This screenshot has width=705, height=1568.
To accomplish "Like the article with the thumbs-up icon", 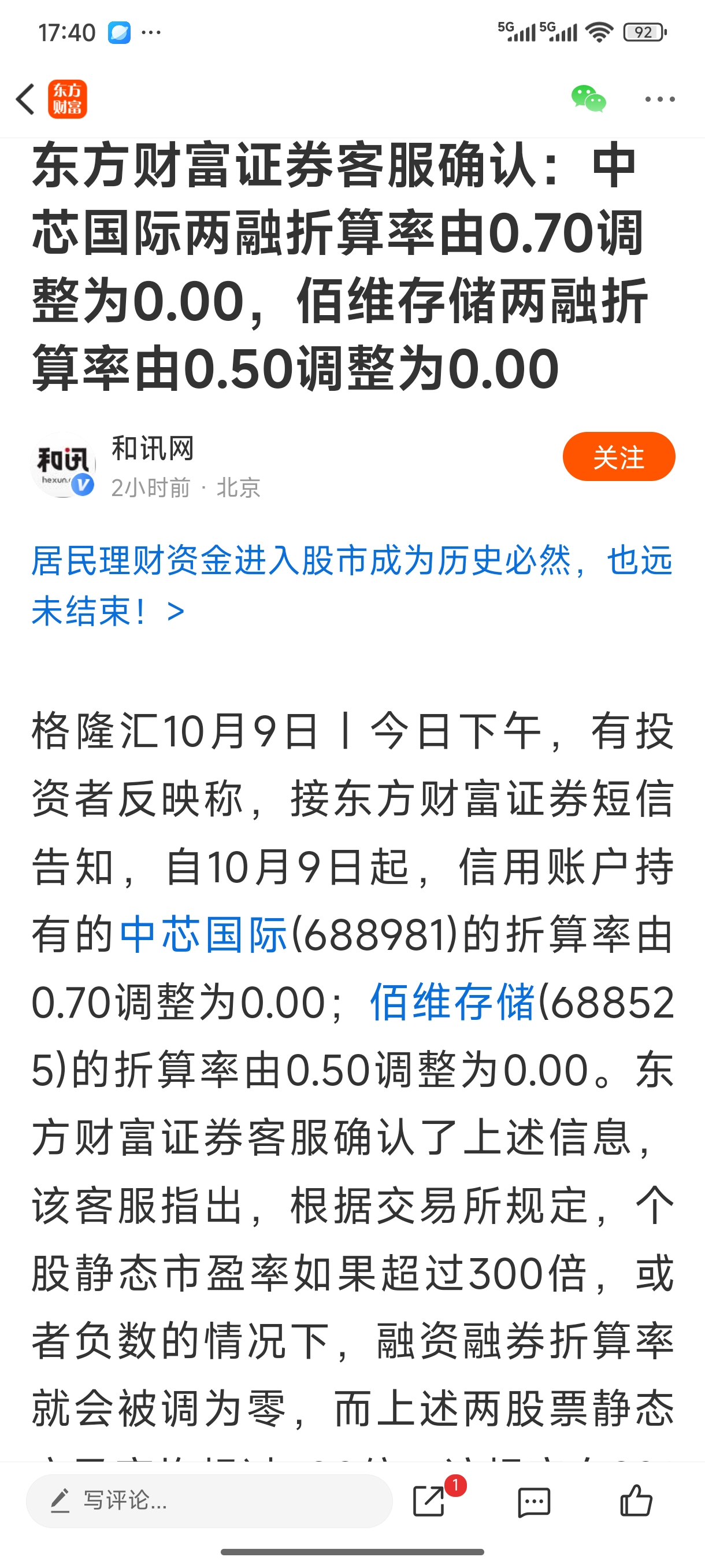I will [636, 1500].
